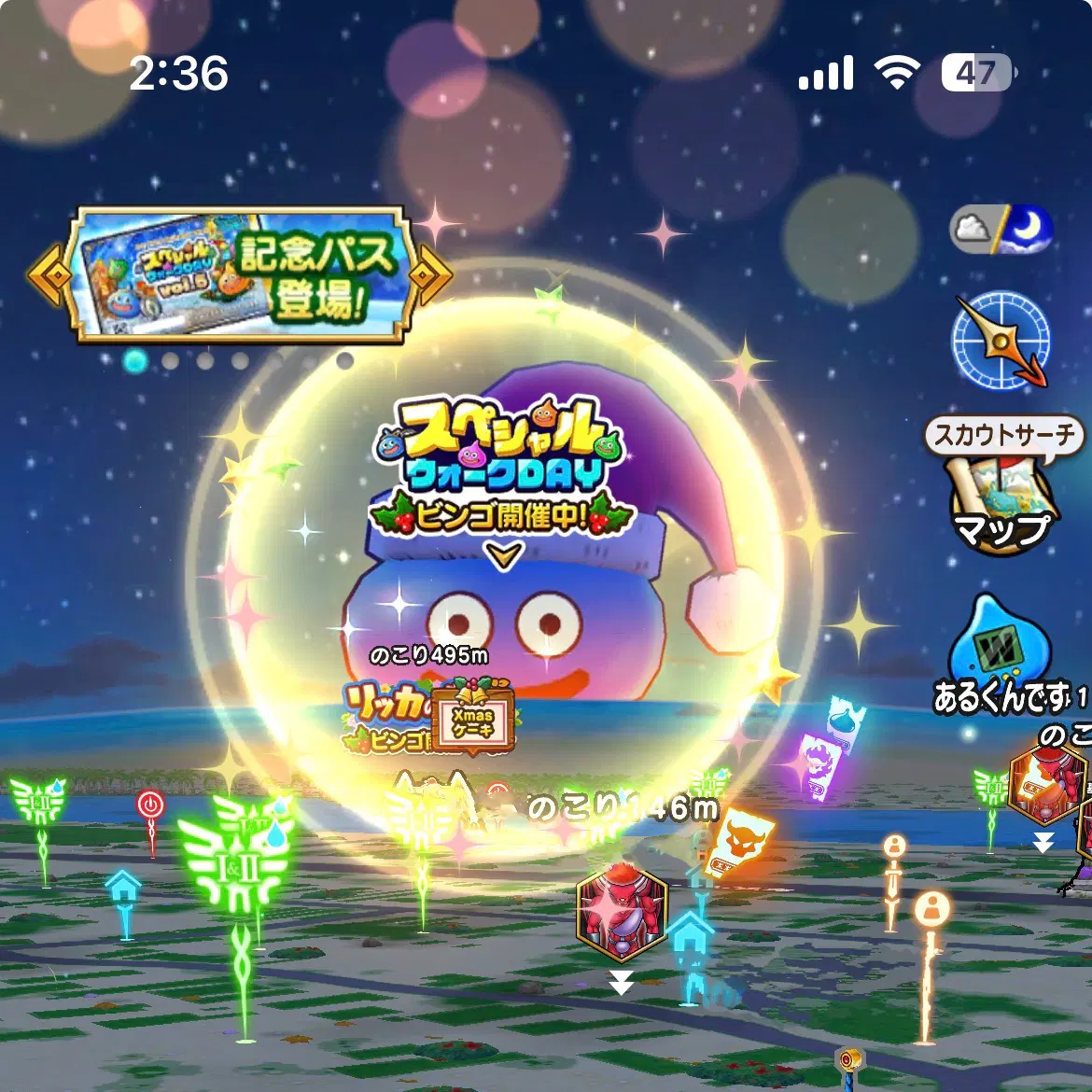Screen dimensions: 1092x1092
Task: Select the orange person marker at bottom right
Action: point(931,910)
